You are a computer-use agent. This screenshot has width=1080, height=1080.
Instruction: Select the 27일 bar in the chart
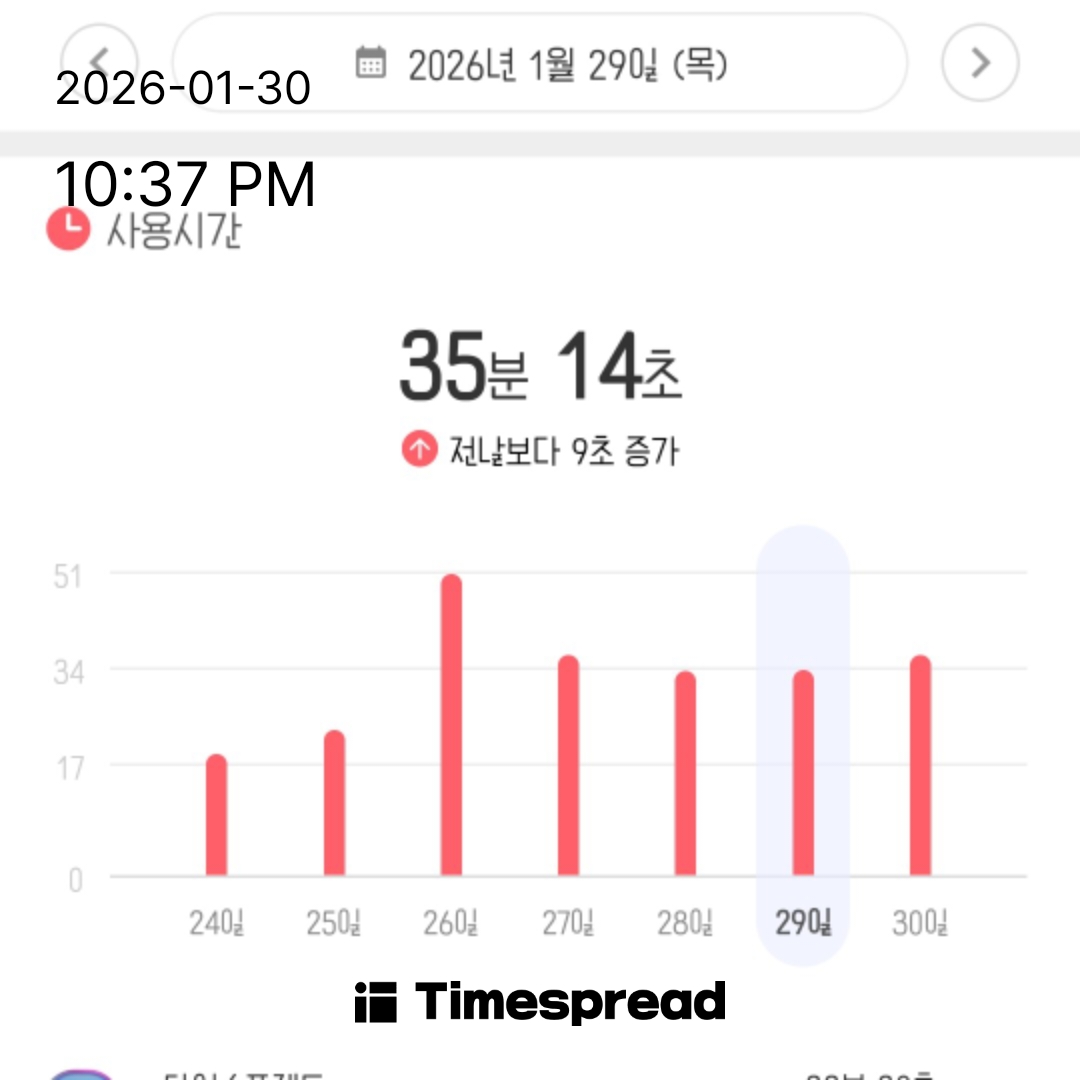tap(568, 765)
